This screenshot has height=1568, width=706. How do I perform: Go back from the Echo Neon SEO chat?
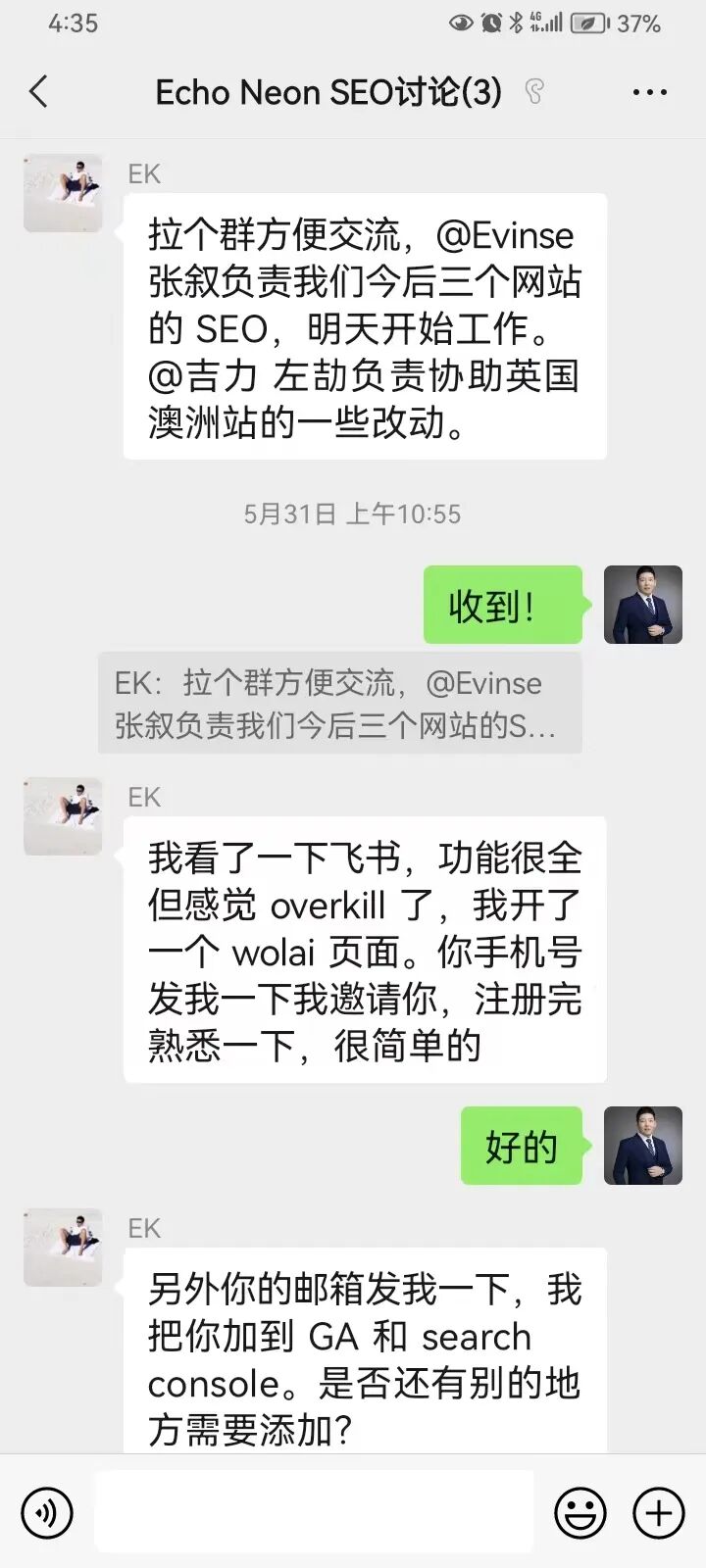tap(39, 92)
